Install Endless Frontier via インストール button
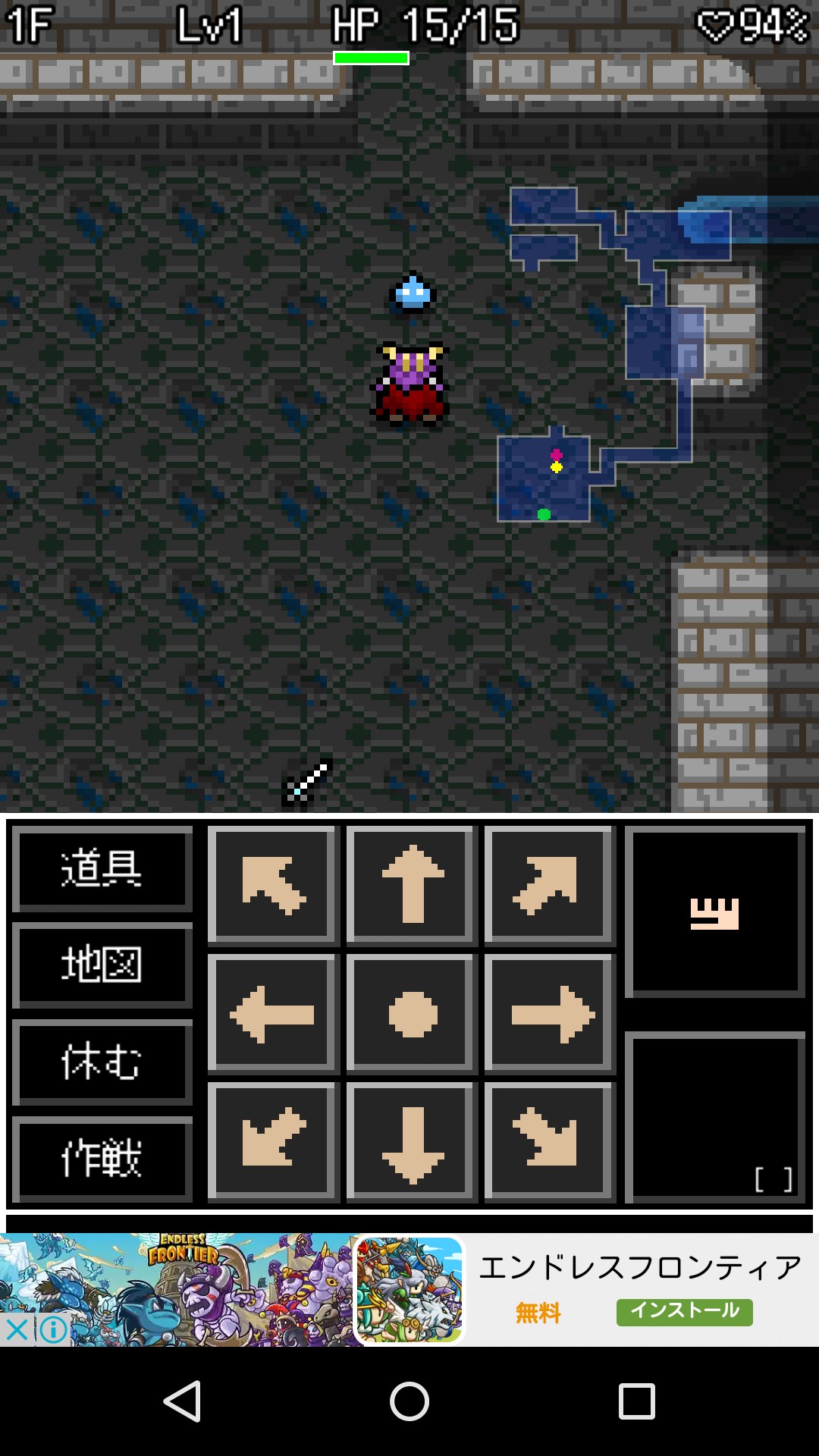This screenshot has height=1456, width=819. point(684,1311)
